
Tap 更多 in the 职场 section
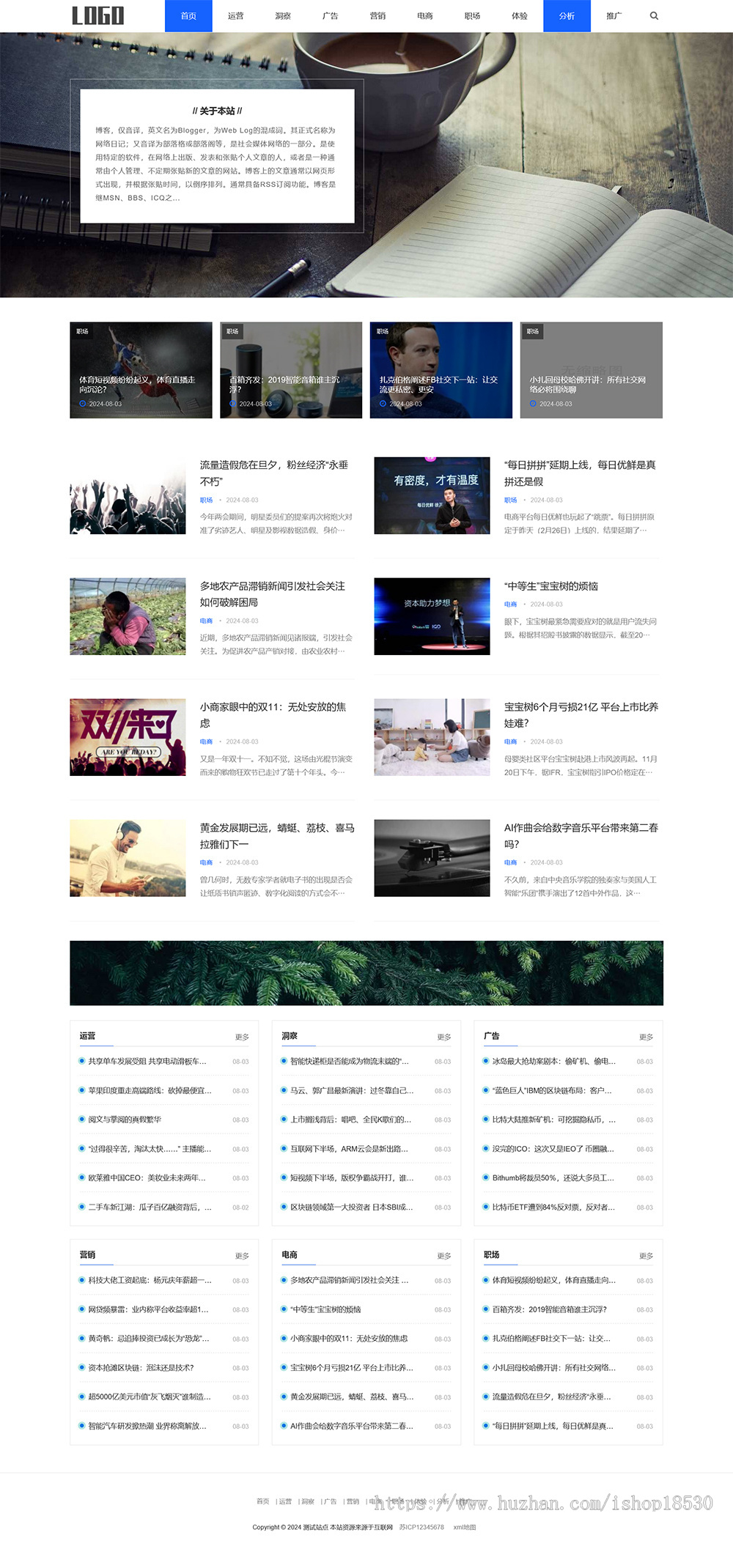click(x=646, y=1256)
